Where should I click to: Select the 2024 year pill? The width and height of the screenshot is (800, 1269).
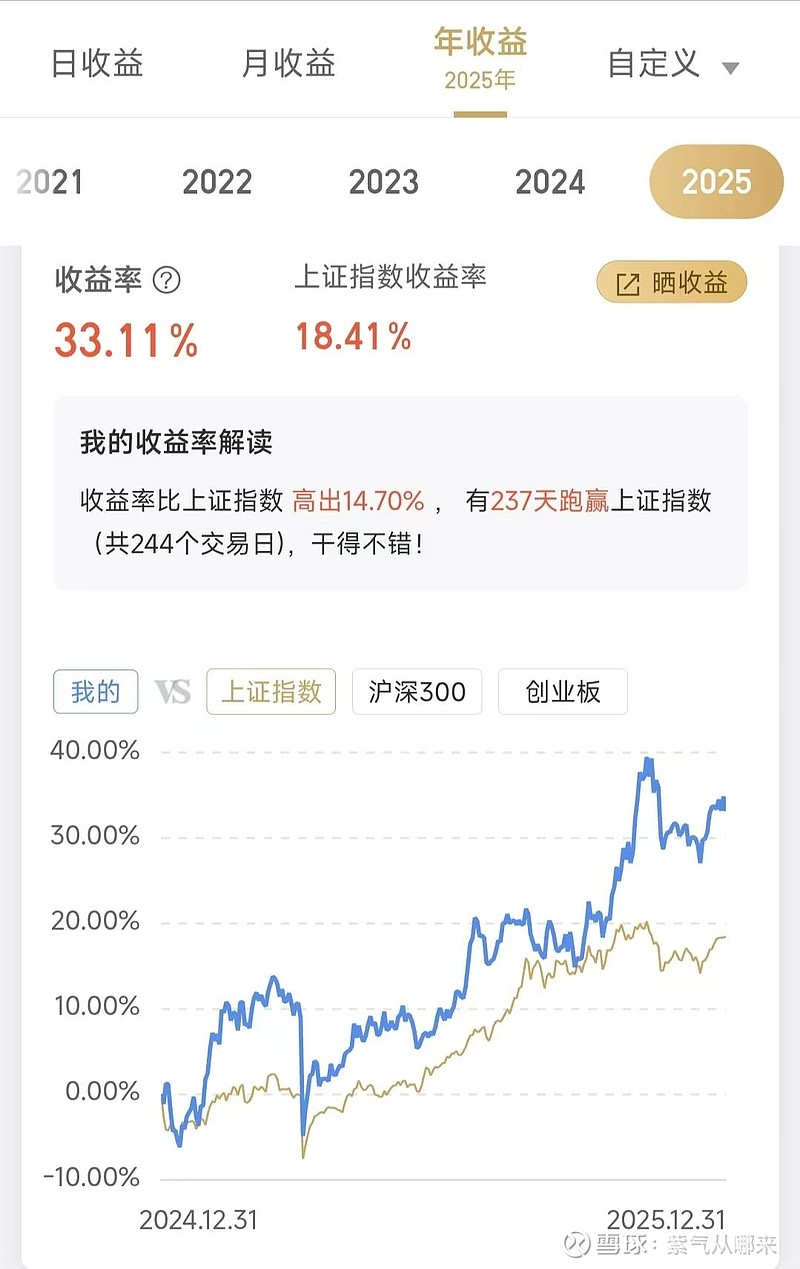[x=549, y=182]
